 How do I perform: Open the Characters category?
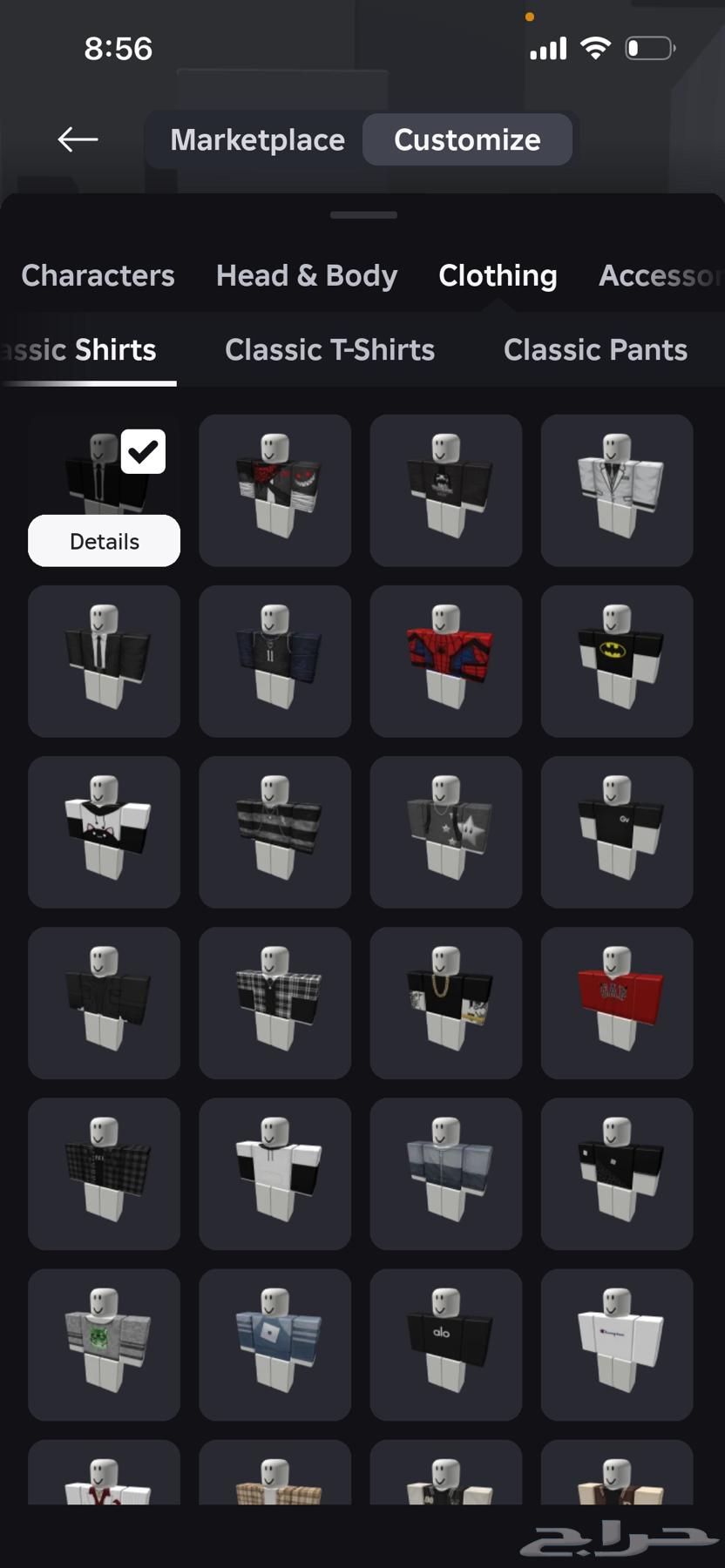point(98,275)
